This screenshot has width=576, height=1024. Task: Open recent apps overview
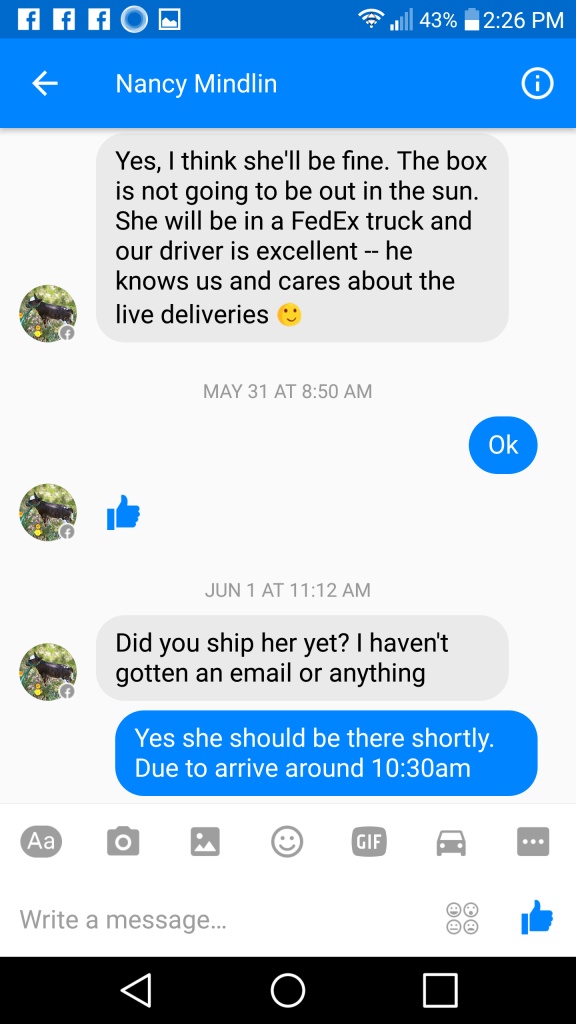pos(440,991)
